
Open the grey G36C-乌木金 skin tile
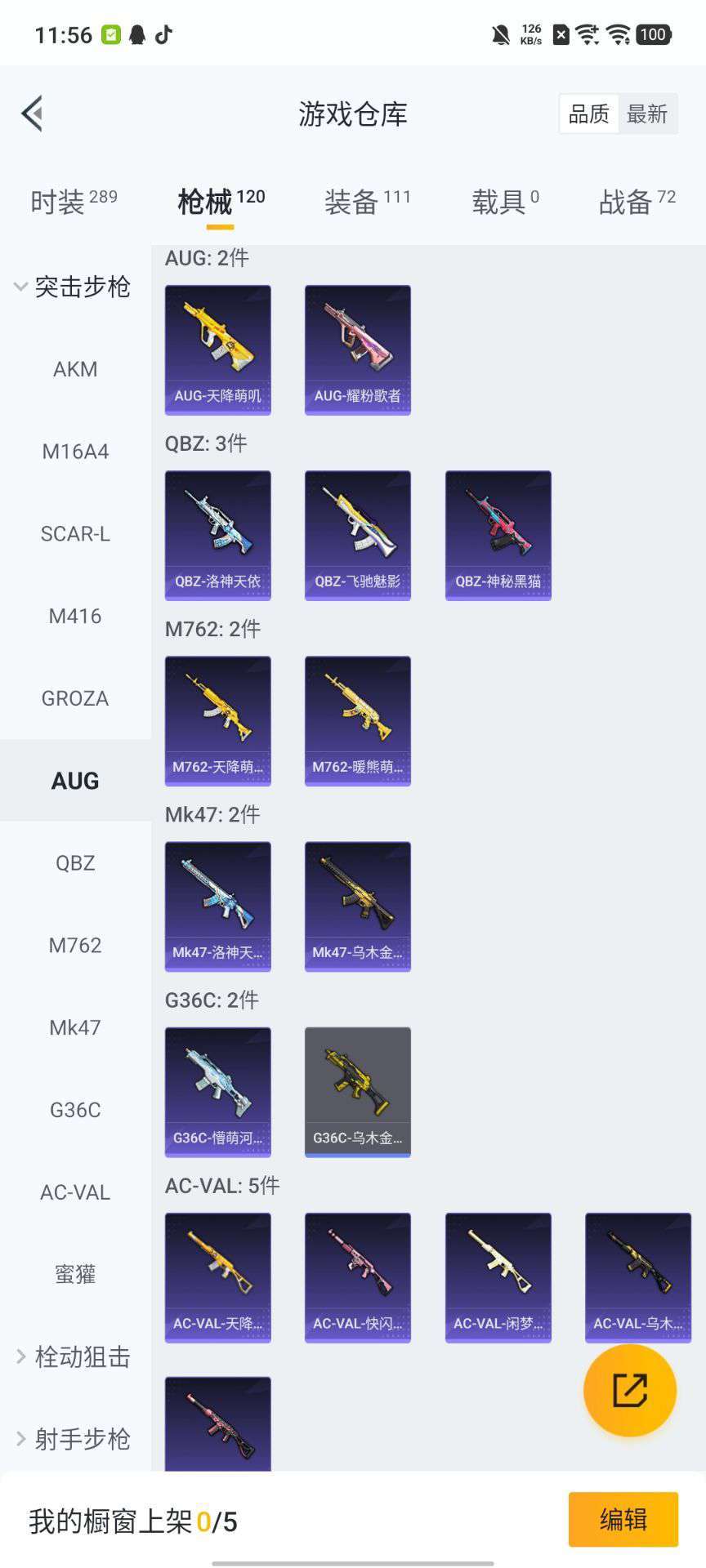358,1092
